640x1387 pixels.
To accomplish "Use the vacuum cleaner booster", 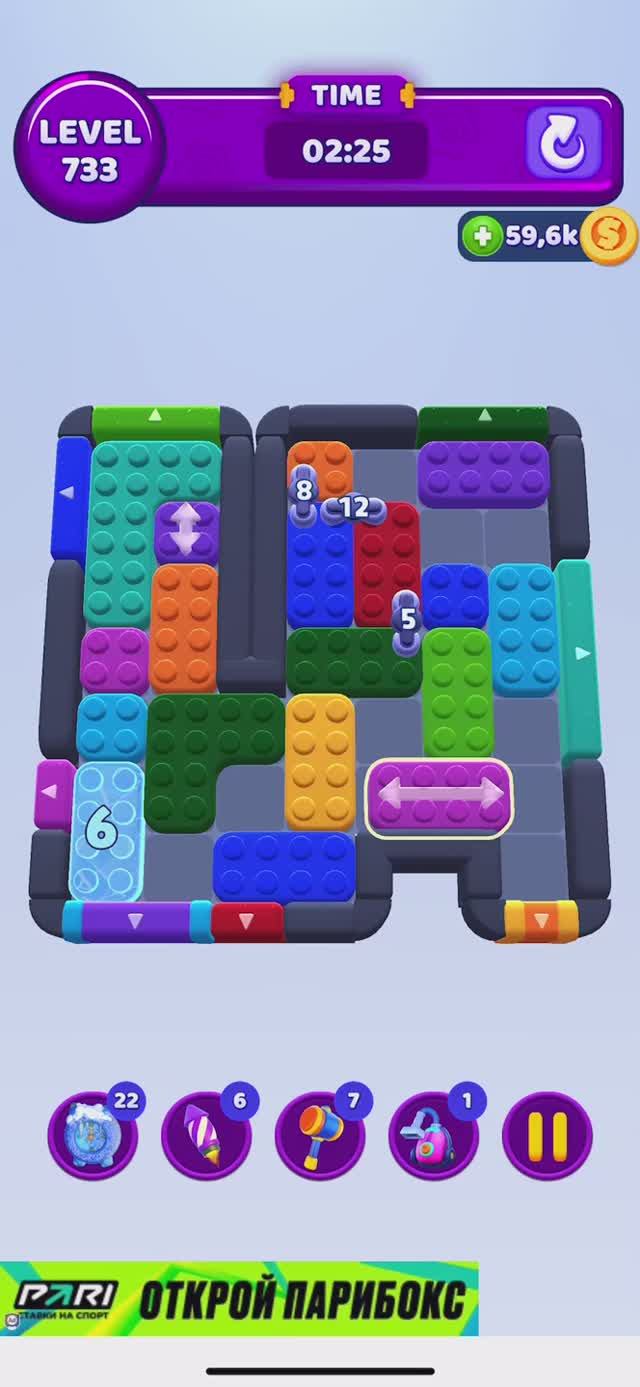I will [x=433, y=1135].
